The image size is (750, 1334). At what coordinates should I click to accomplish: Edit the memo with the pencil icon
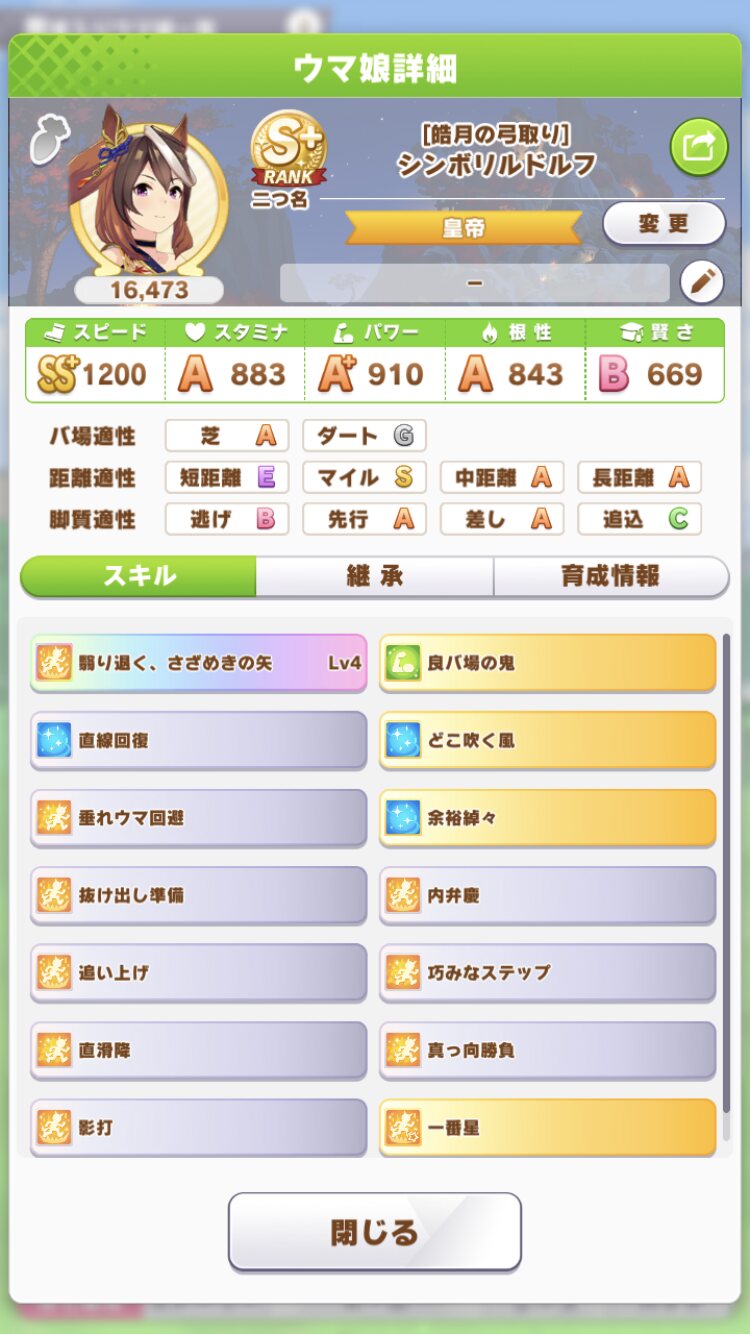coord(701,283)
